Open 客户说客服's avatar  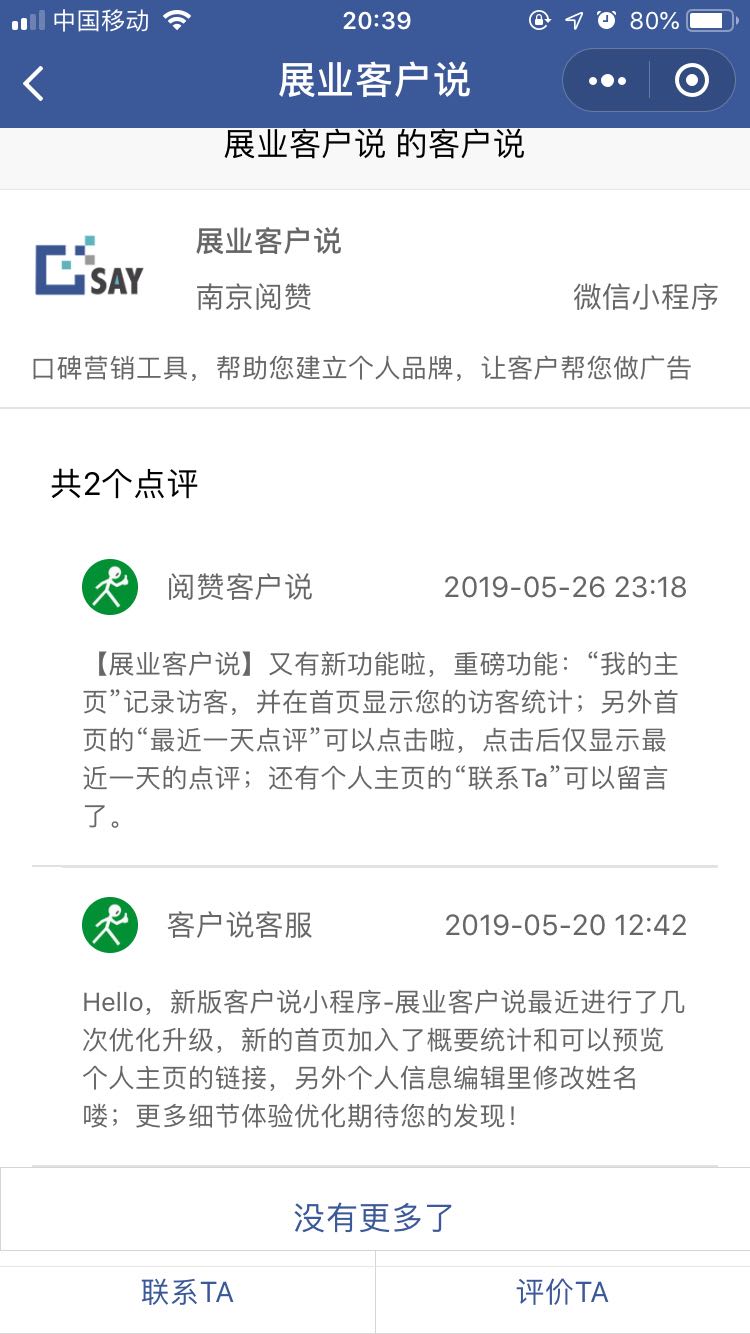click(x=109, y=925)
